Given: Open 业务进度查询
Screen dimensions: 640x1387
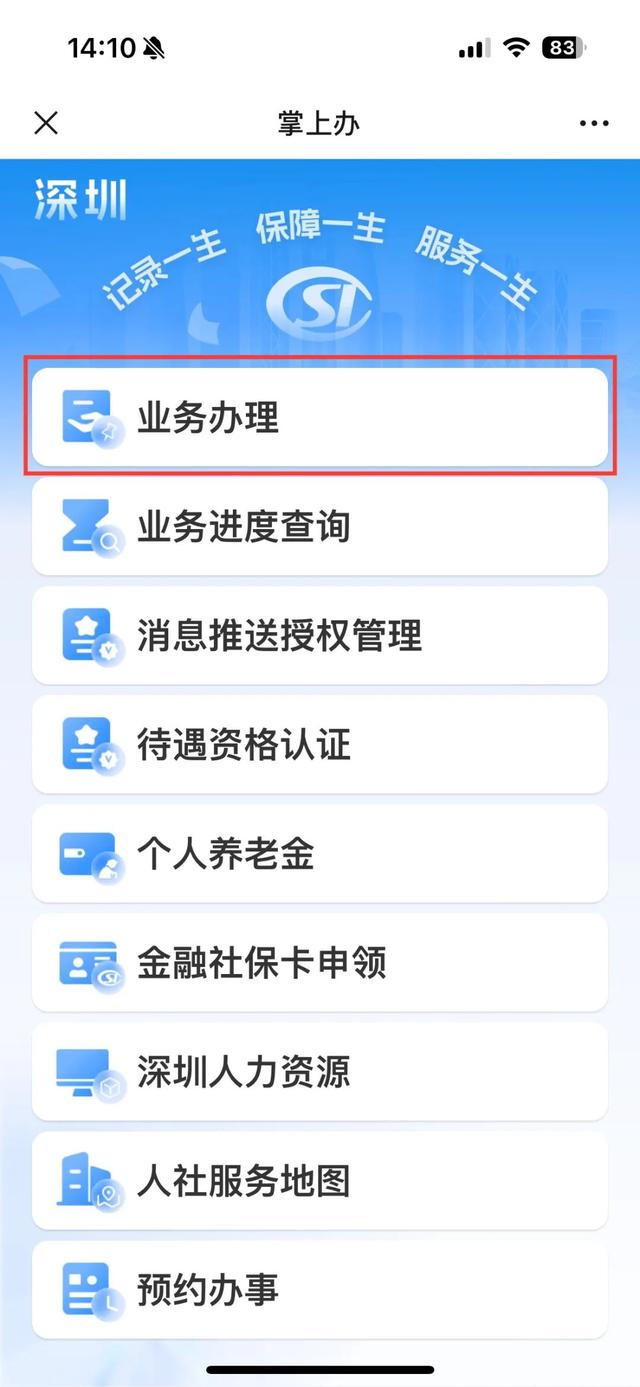Looking at the screenshot, I should (320, 526).
